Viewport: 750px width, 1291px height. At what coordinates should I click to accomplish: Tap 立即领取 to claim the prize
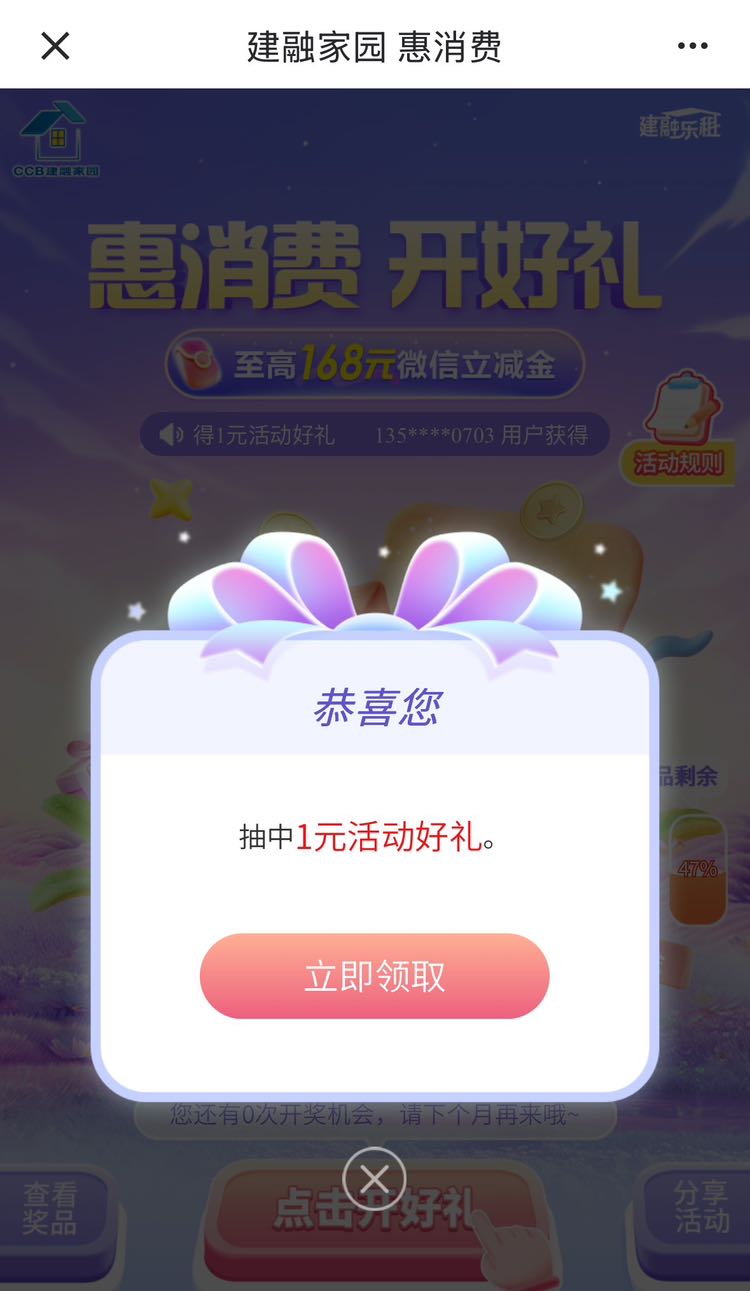click(x=374, y=976)
